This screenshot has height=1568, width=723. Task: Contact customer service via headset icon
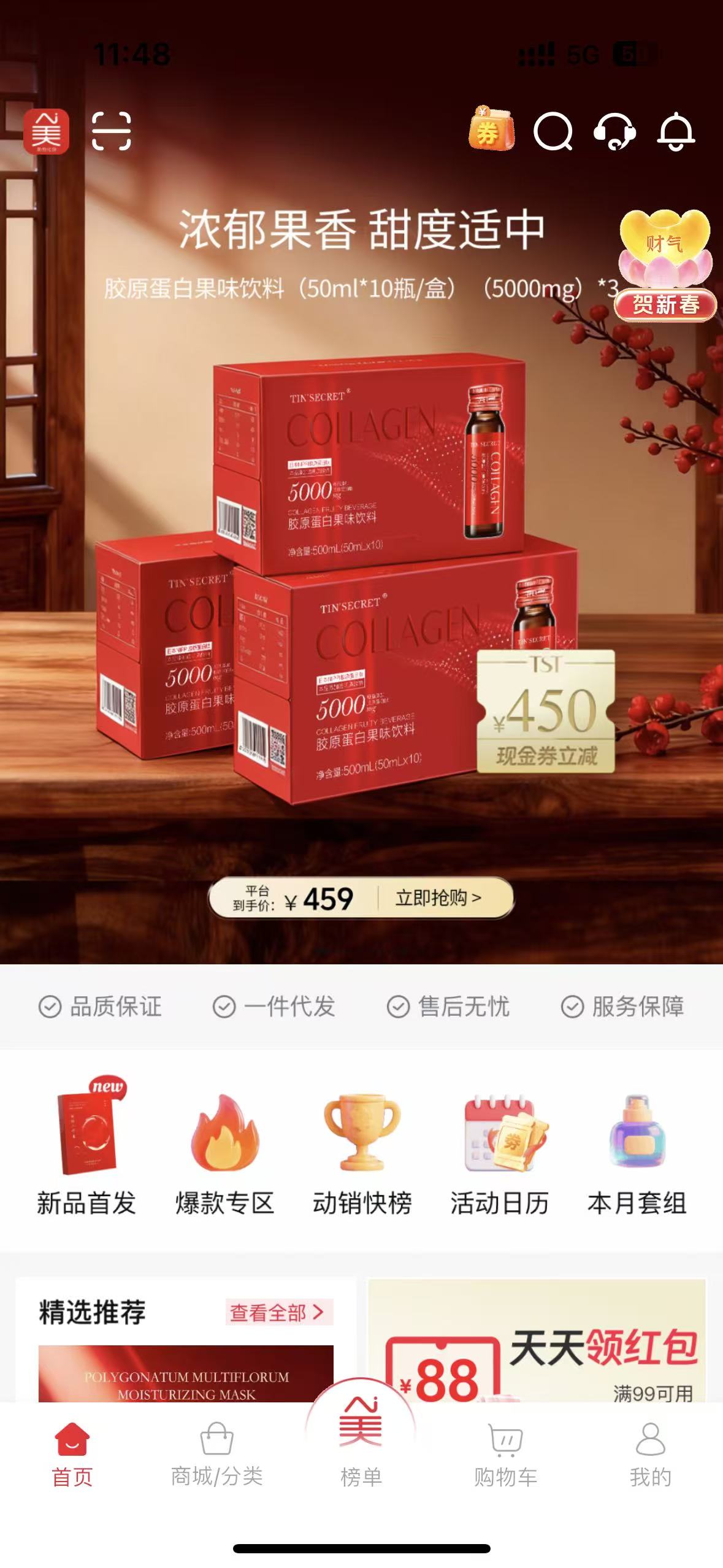[614, 131]
